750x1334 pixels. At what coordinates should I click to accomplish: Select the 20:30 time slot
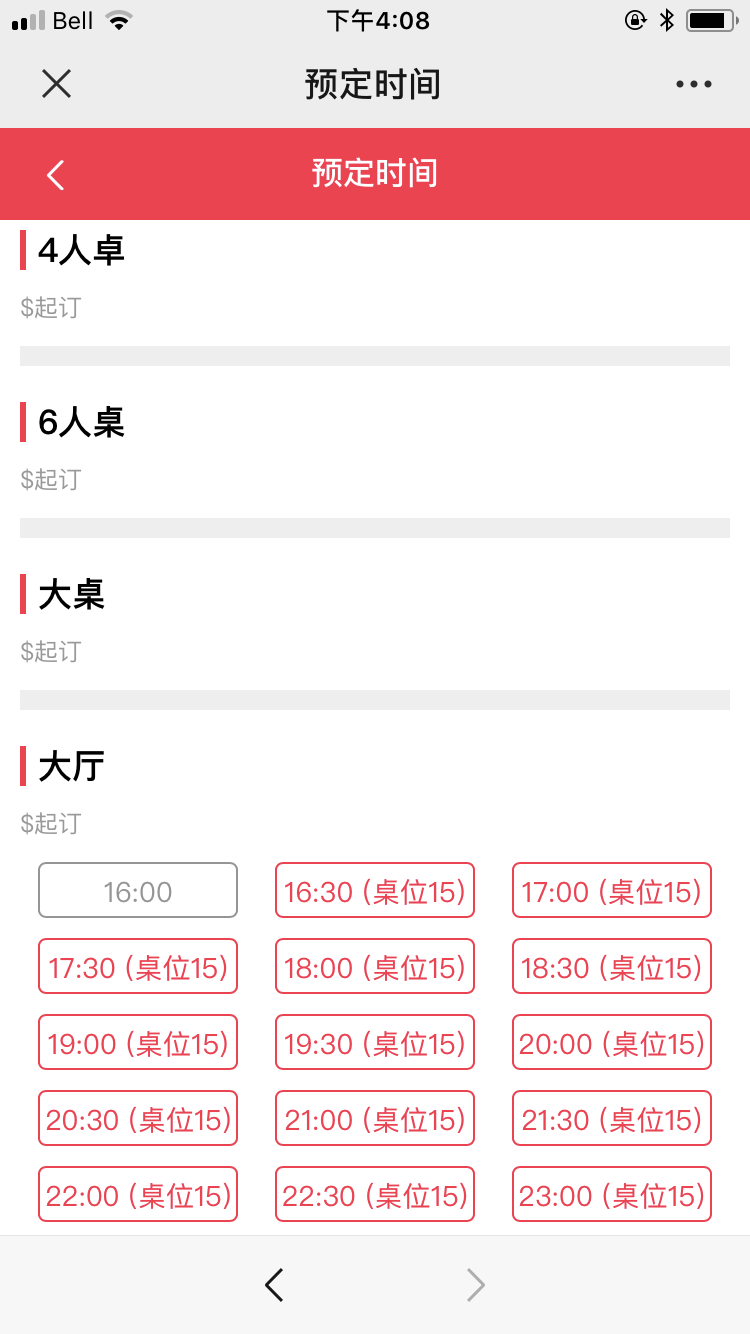pyautogui.click(x=138, y=1118)
